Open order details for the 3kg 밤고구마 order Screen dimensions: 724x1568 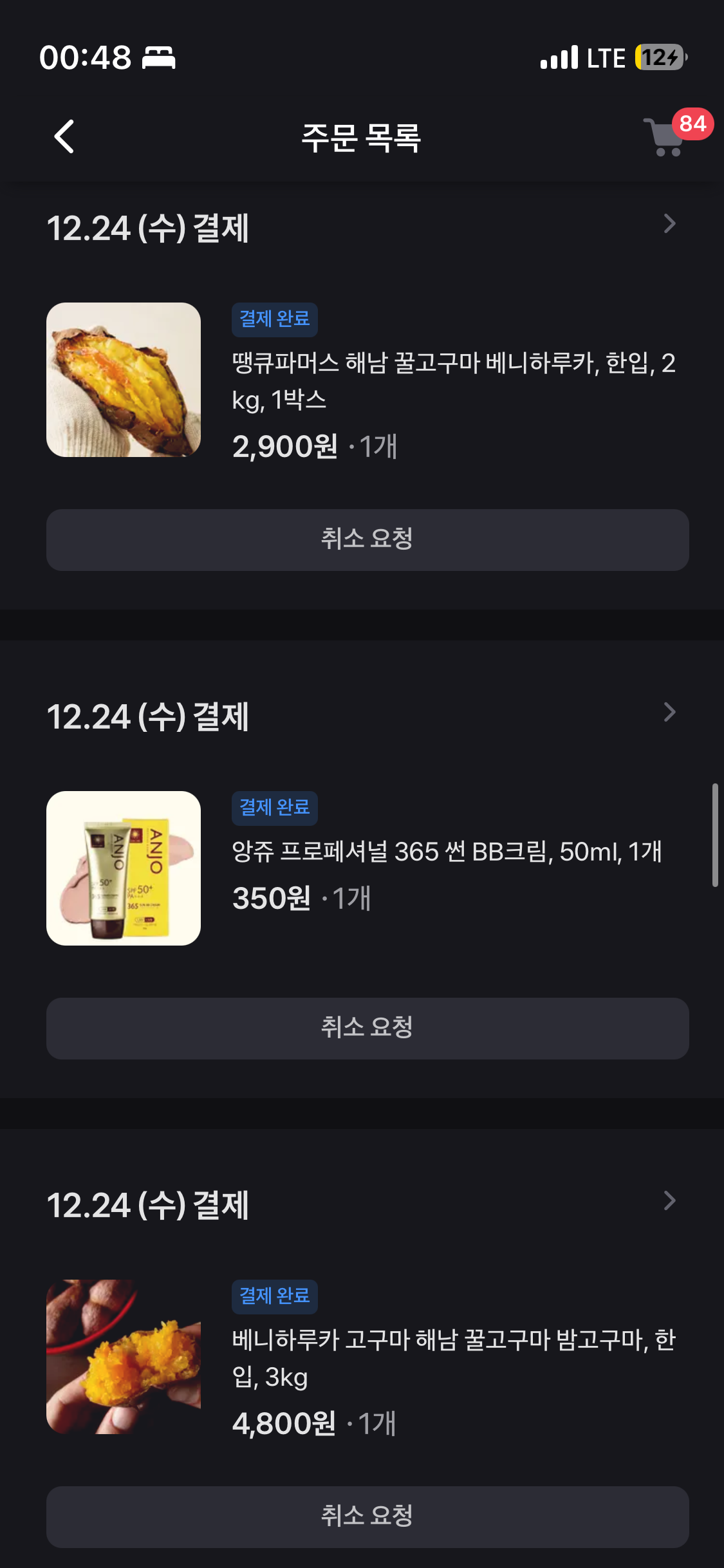(x=669, y=1201)
